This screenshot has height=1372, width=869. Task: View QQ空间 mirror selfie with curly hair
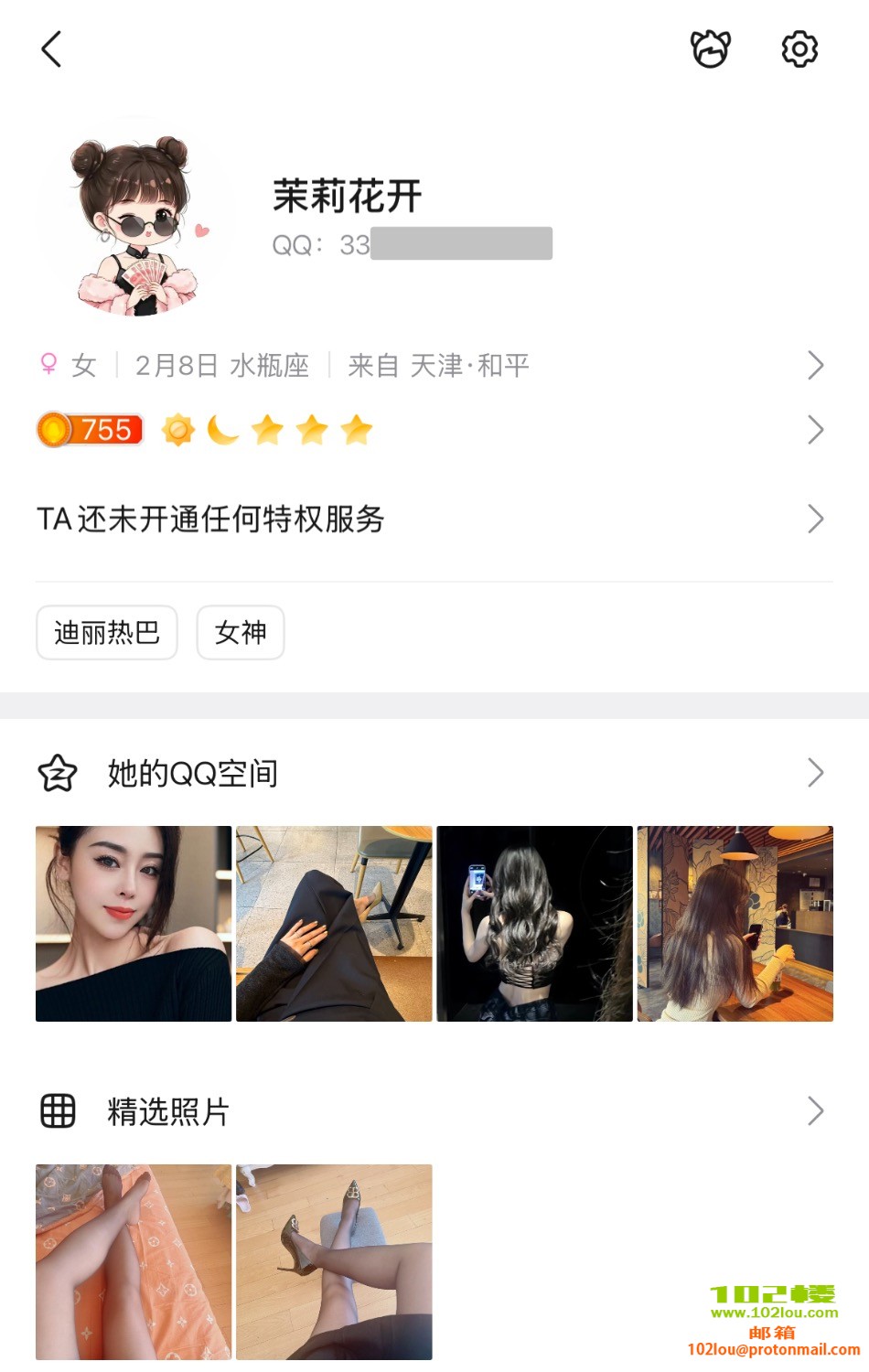(x=534, y=924)
